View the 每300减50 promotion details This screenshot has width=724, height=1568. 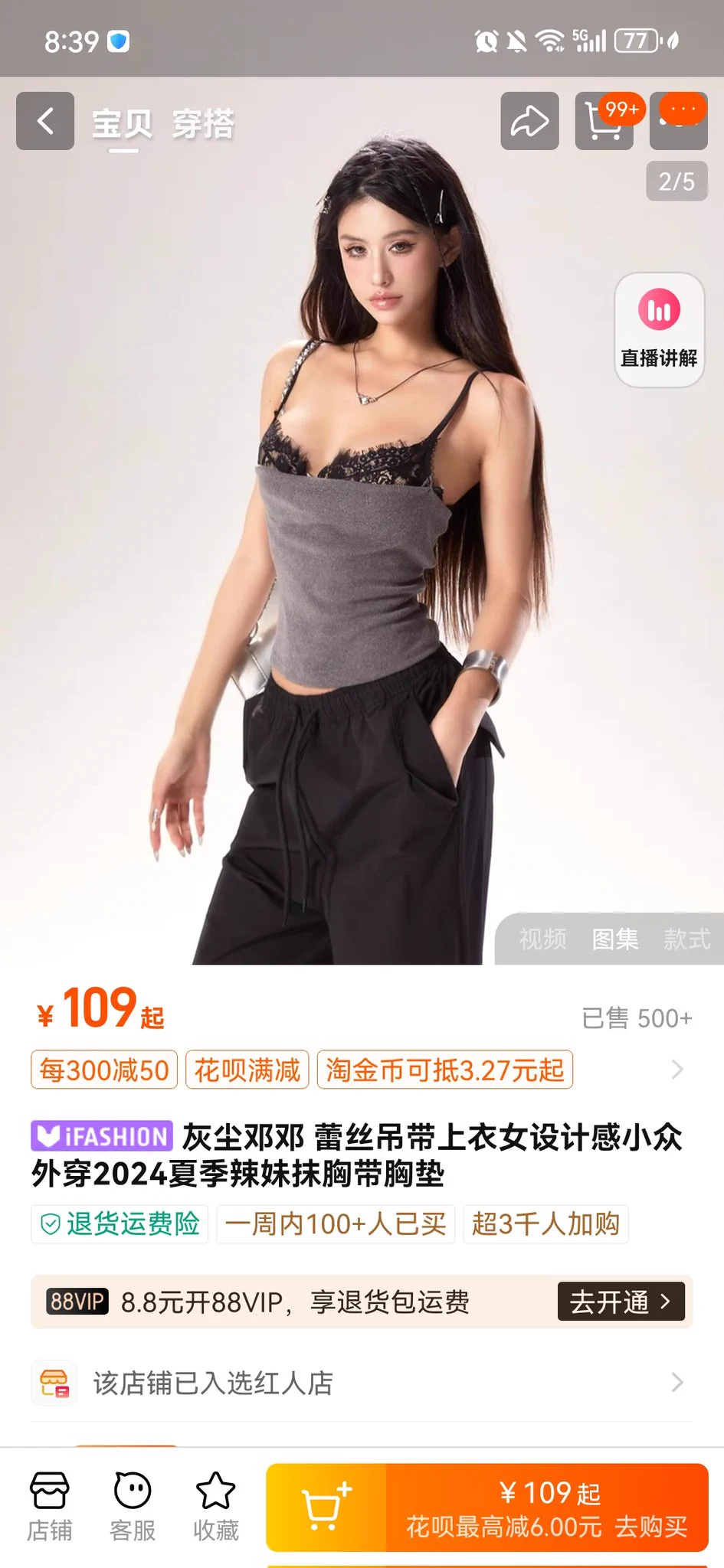[x=104, y=1070]
